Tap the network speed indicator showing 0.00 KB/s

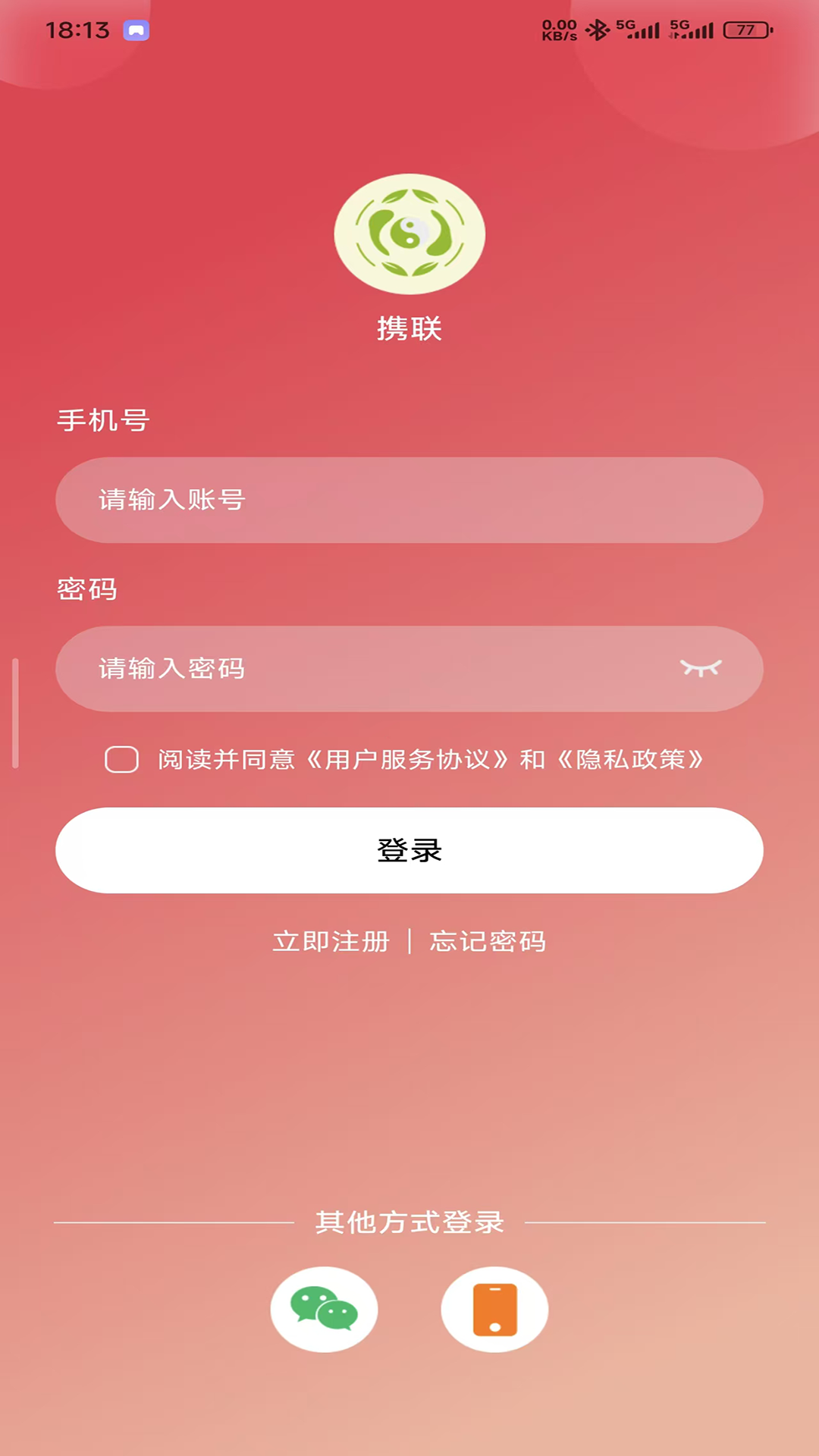click(561, 28)
